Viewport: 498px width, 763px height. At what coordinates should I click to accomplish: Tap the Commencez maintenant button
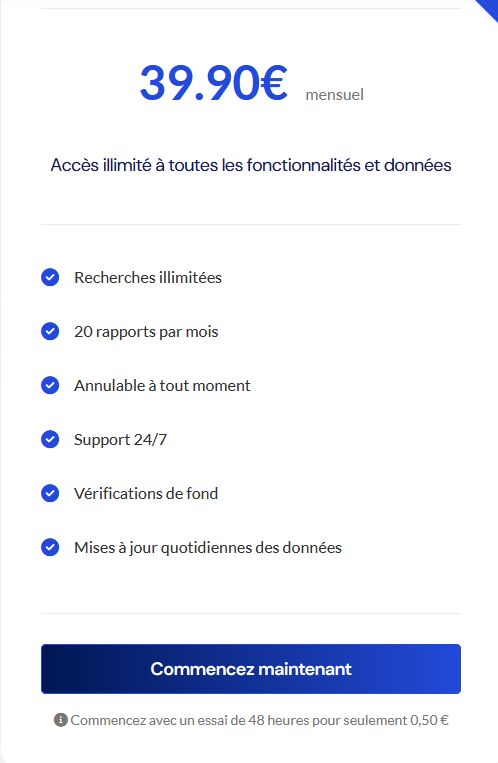[251, 669]
